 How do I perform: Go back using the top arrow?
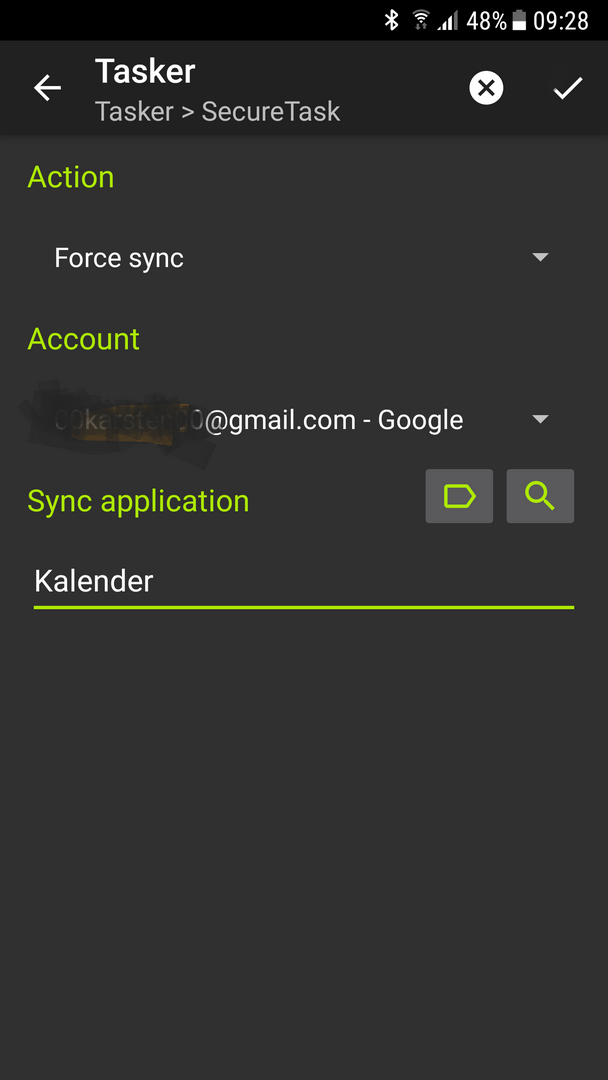47,88
